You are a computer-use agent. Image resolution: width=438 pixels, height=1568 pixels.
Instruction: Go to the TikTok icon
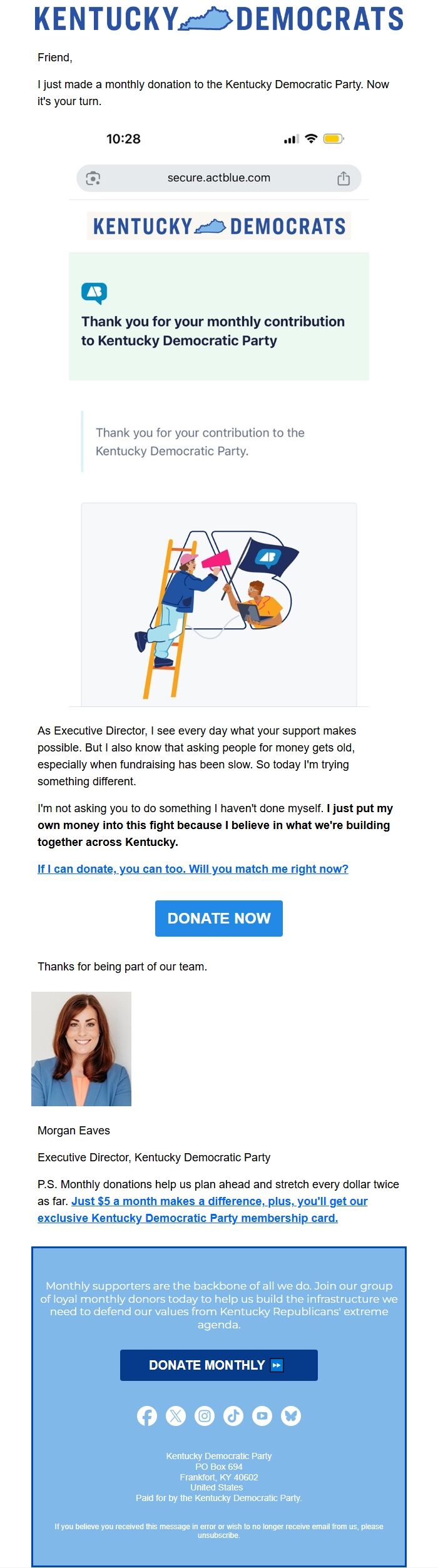[x=233, y=1416]
